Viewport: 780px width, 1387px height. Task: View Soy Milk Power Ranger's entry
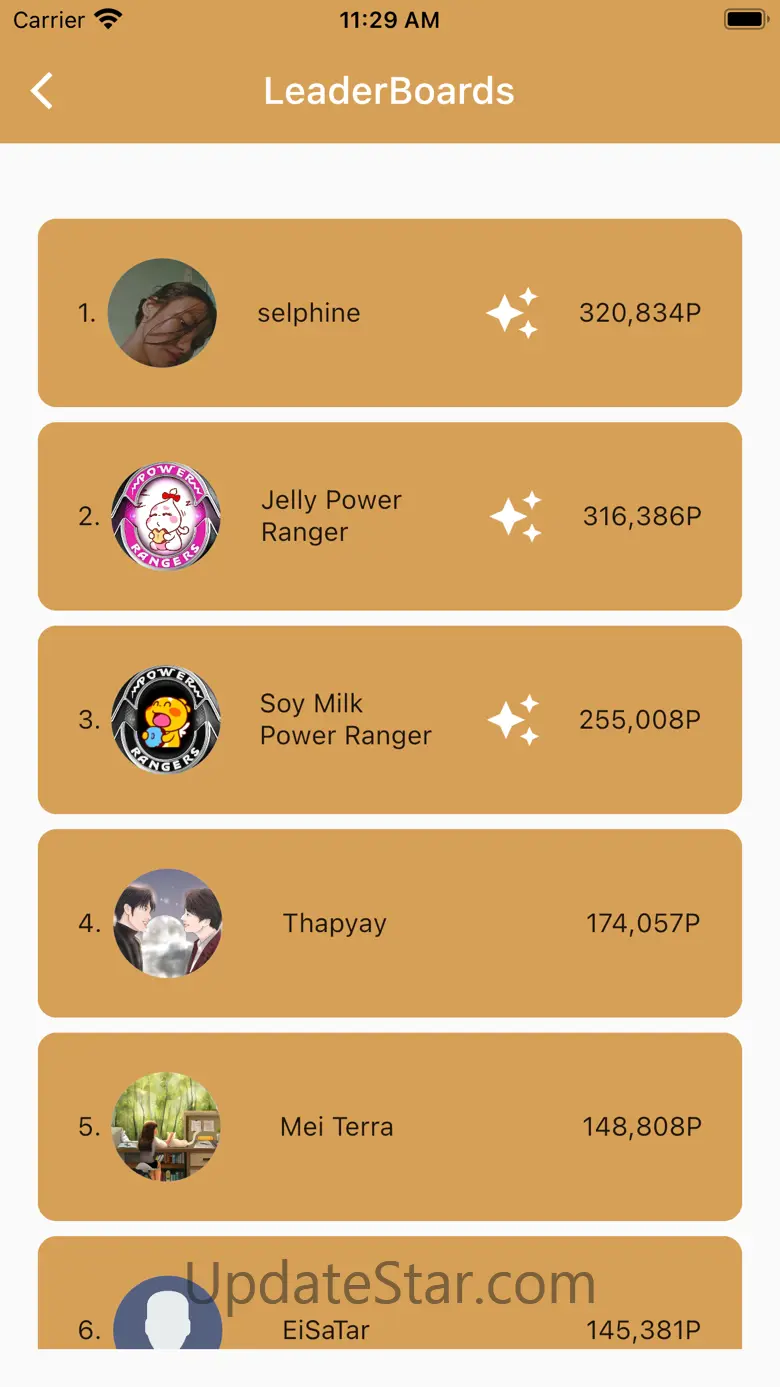[390, 720]
